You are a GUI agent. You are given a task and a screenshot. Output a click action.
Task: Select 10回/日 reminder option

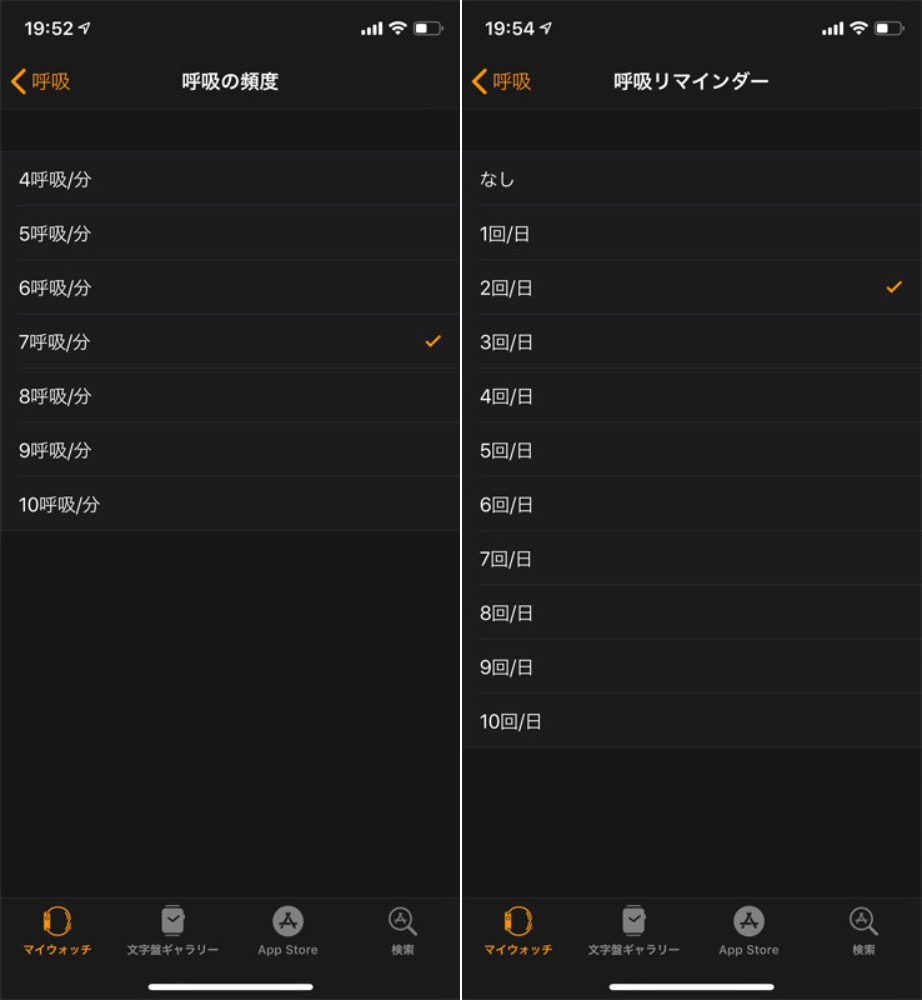(690, 721)
